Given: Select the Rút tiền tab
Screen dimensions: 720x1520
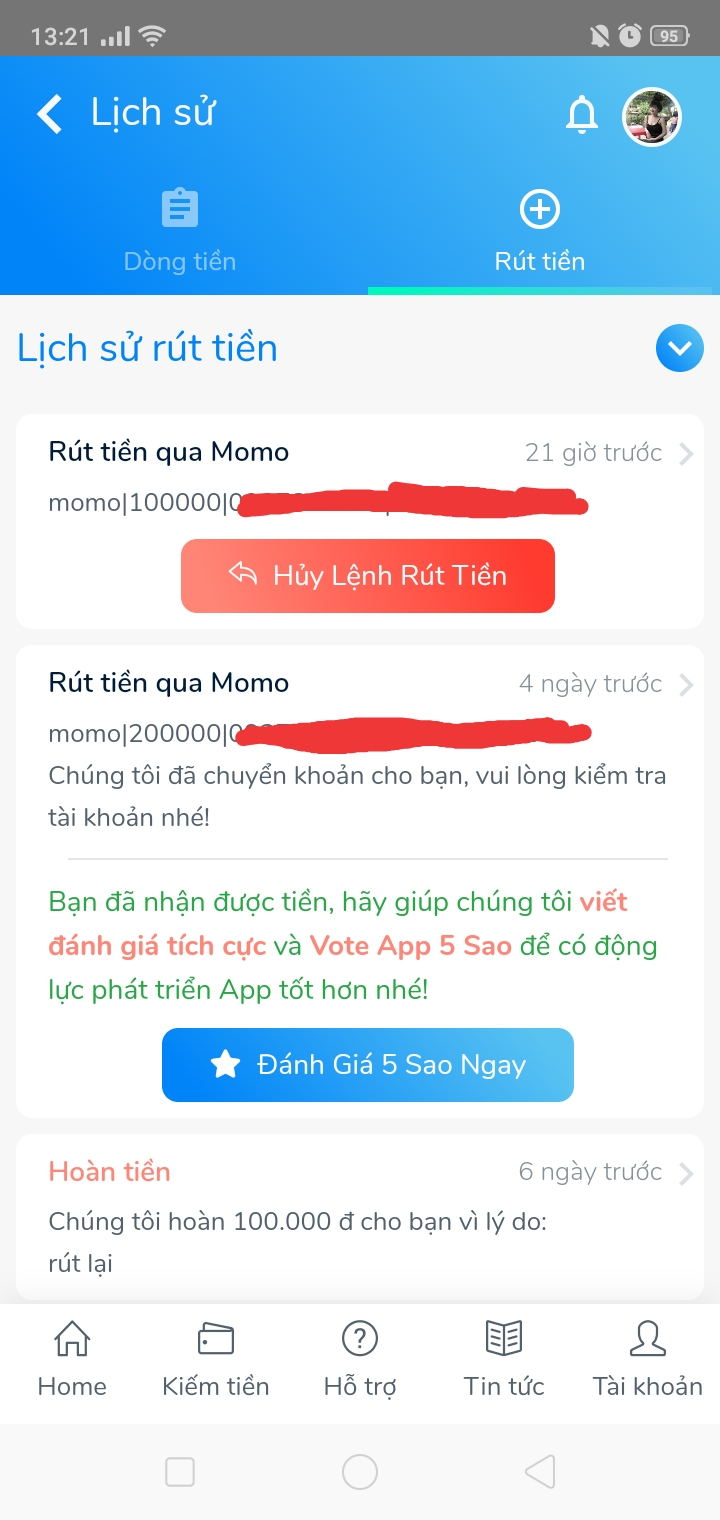Looking at the screenshot, I should pyautogui.click(x=540, y=230).
